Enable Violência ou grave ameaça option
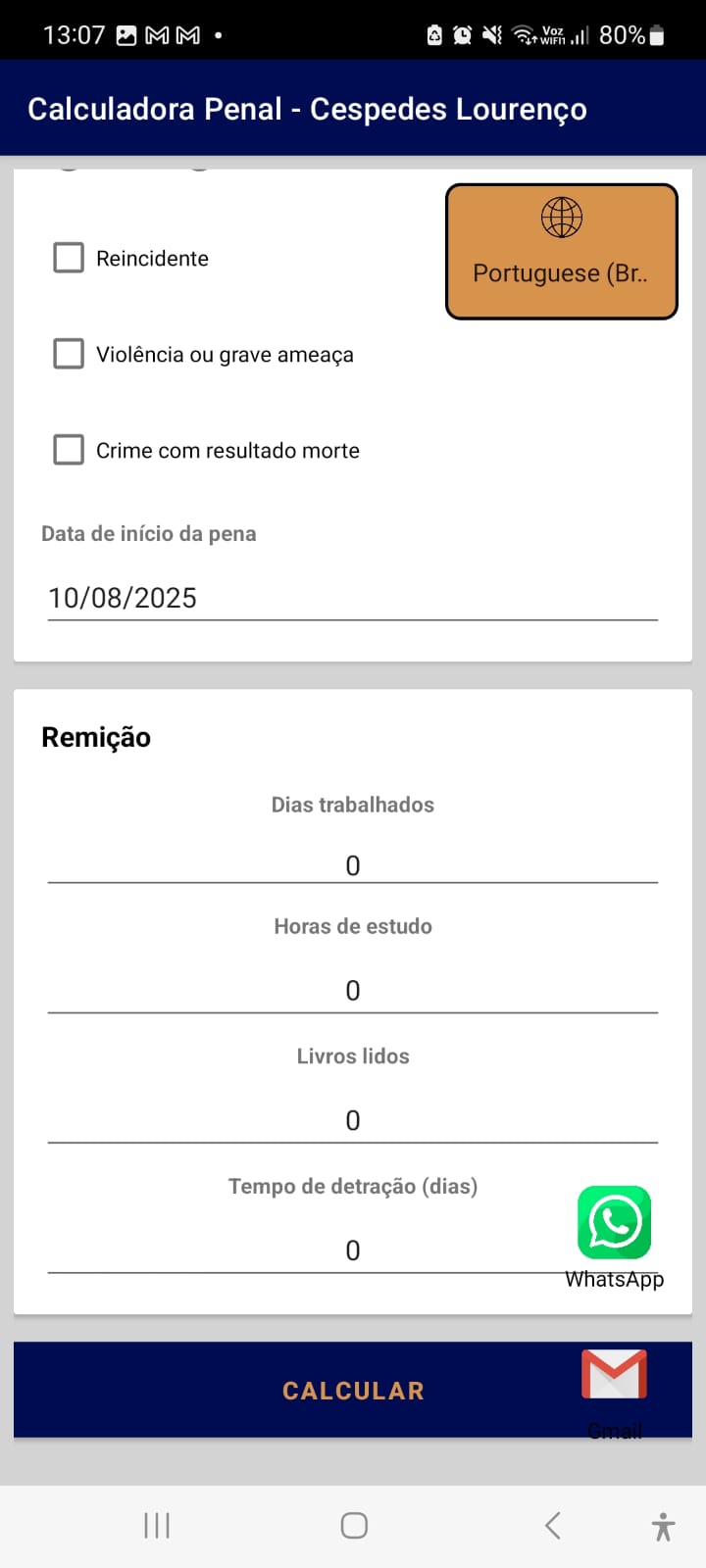706x1568 pixels. coord(68,354)
